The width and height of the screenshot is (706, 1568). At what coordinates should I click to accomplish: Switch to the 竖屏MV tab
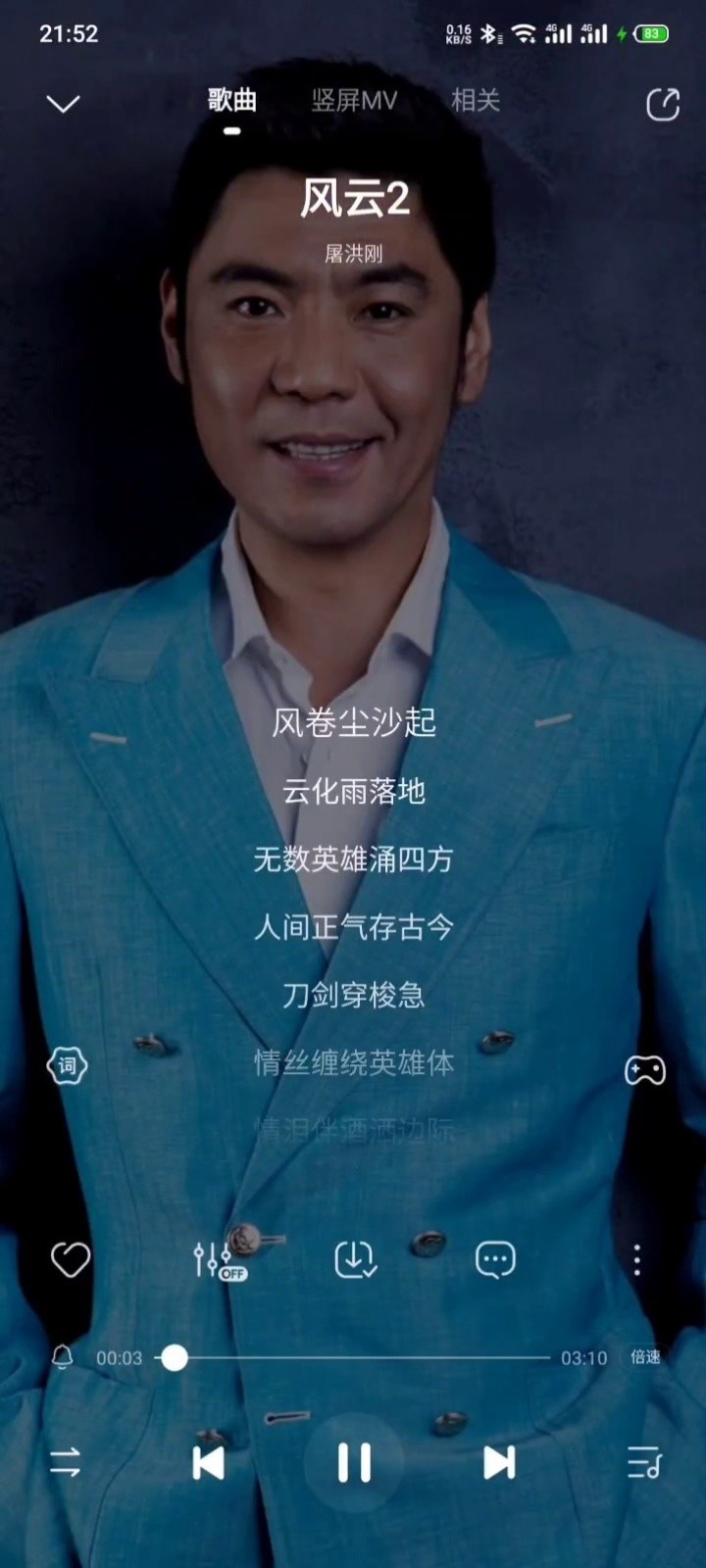(x=354, y=101)
